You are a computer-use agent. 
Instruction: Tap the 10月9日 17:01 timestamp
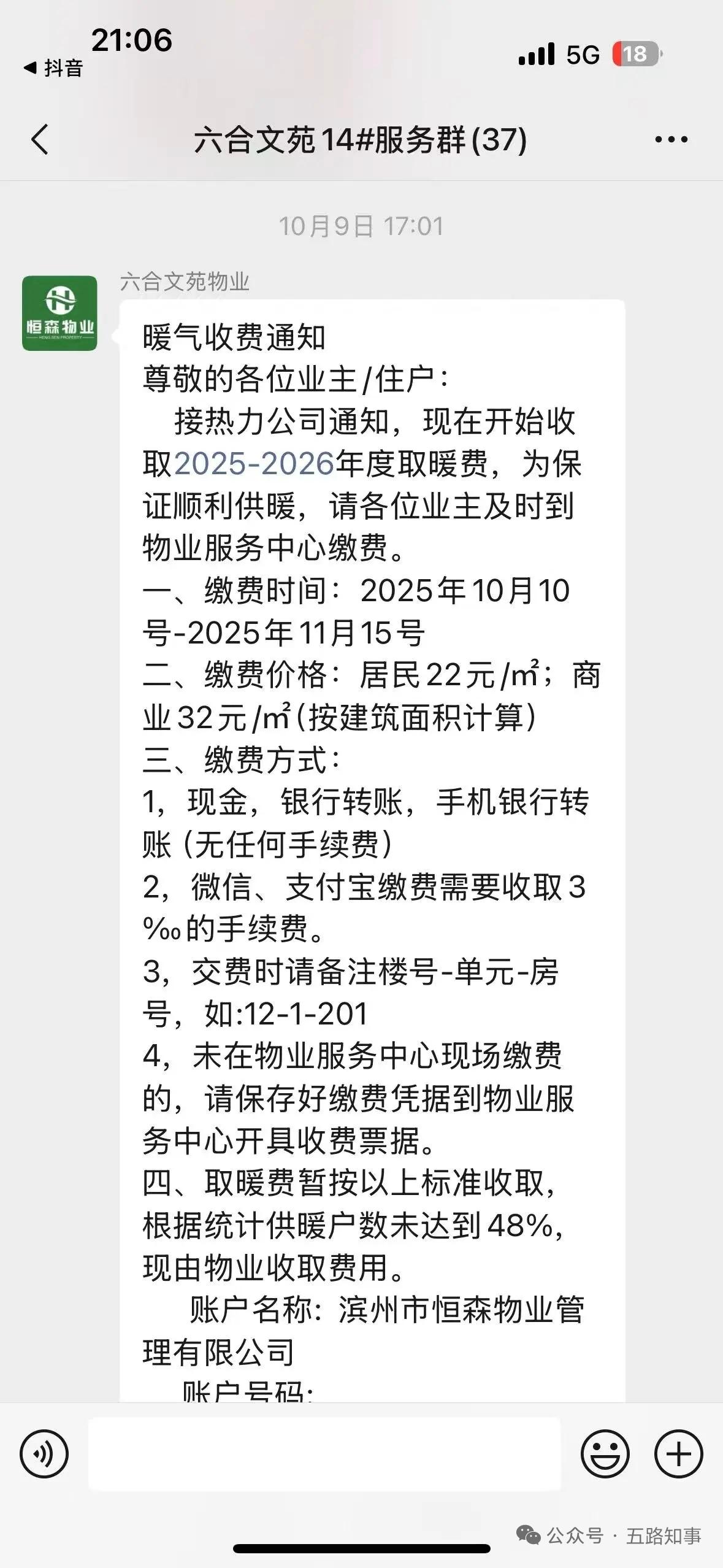pyautogui.click(x=361, y=225)
